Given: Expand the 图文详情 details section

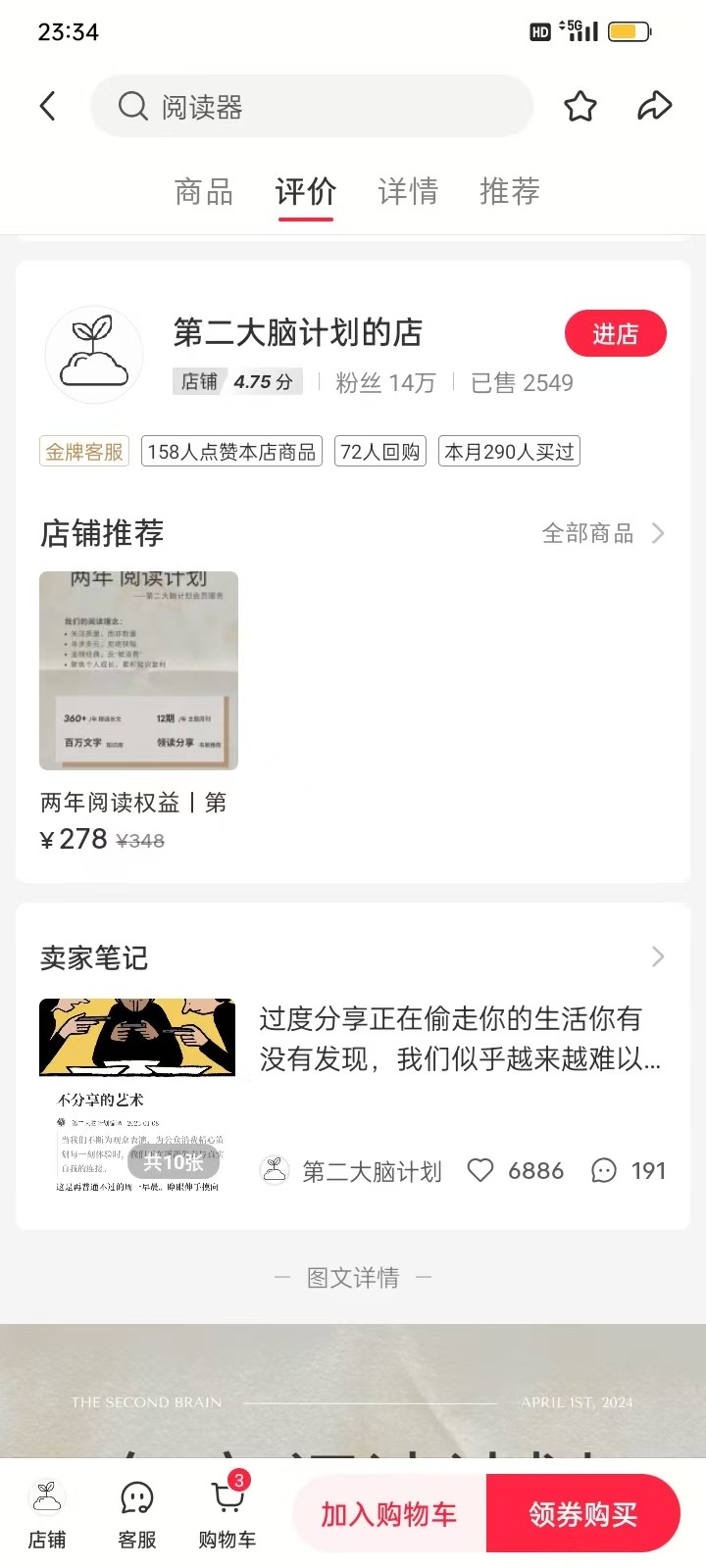Looking at the screenshot, I should click(x=351, y=1276).
